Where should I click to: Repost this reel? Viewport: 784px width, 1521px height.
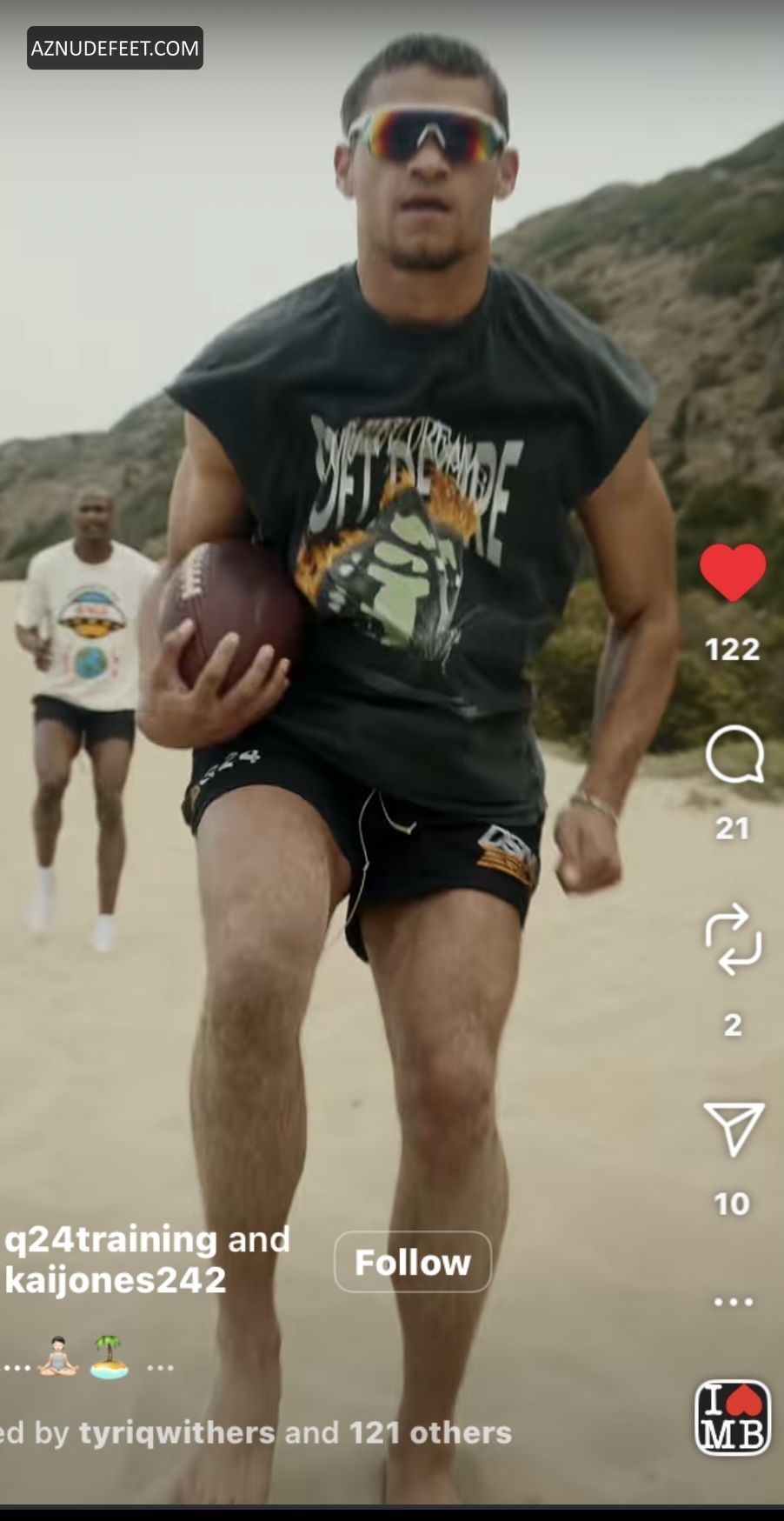(733, 939)
